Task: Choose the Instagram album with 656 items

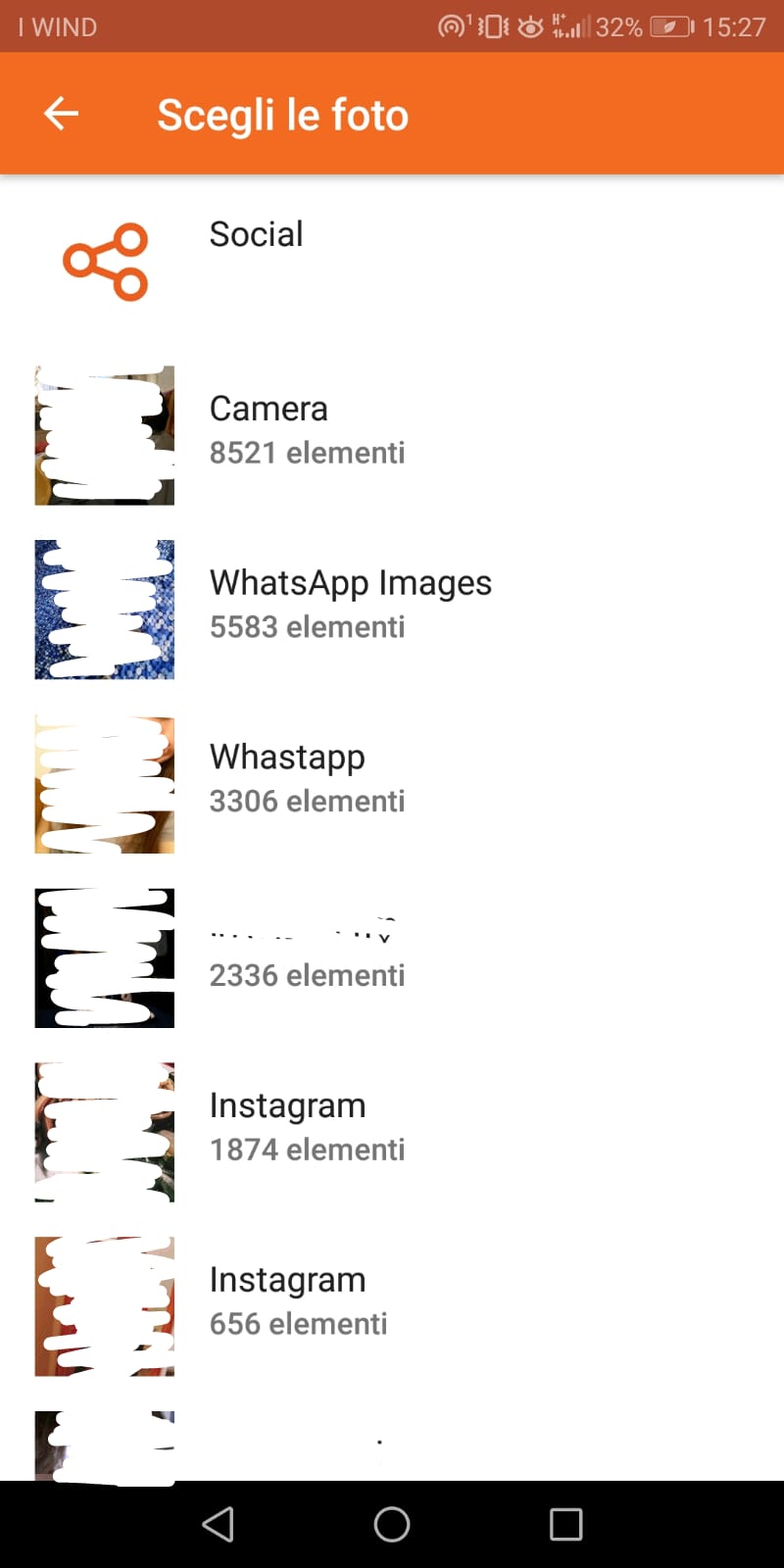Action: click(392, 1306)
